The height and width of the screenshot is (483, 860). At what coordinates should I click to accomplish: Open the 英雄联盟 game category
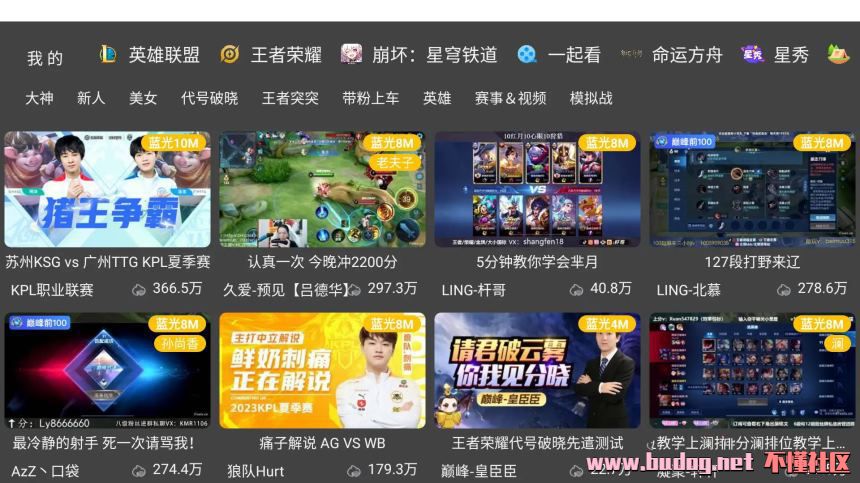[150, 55]
